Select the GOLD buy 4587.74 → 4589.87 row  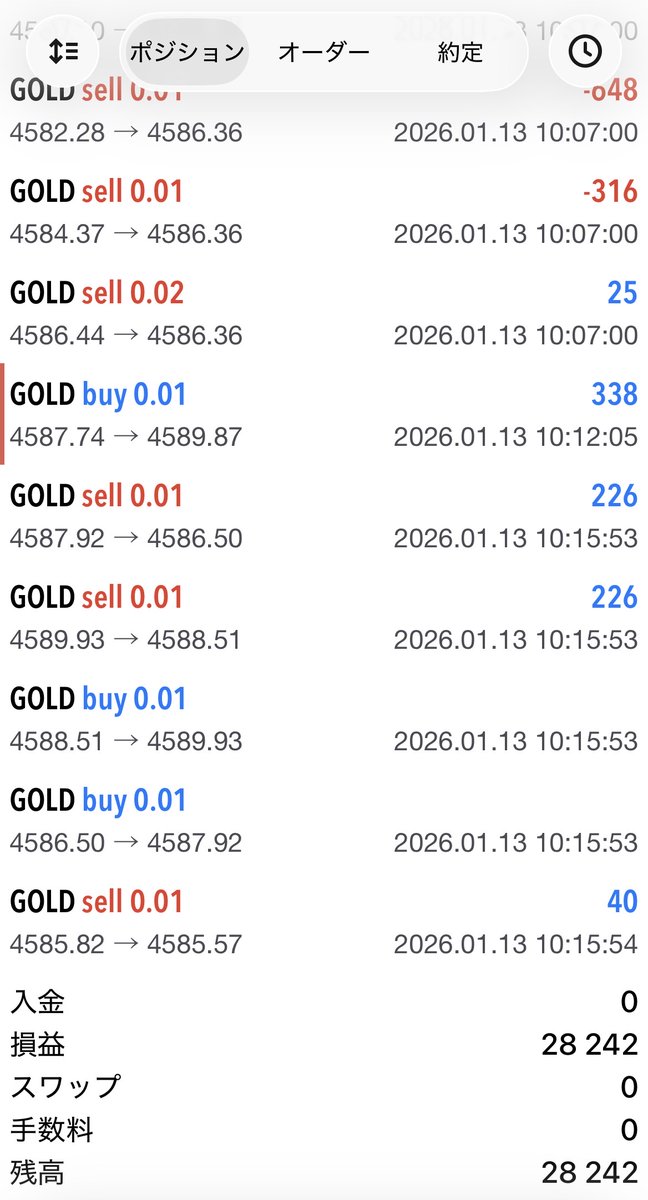coord(324,415)
